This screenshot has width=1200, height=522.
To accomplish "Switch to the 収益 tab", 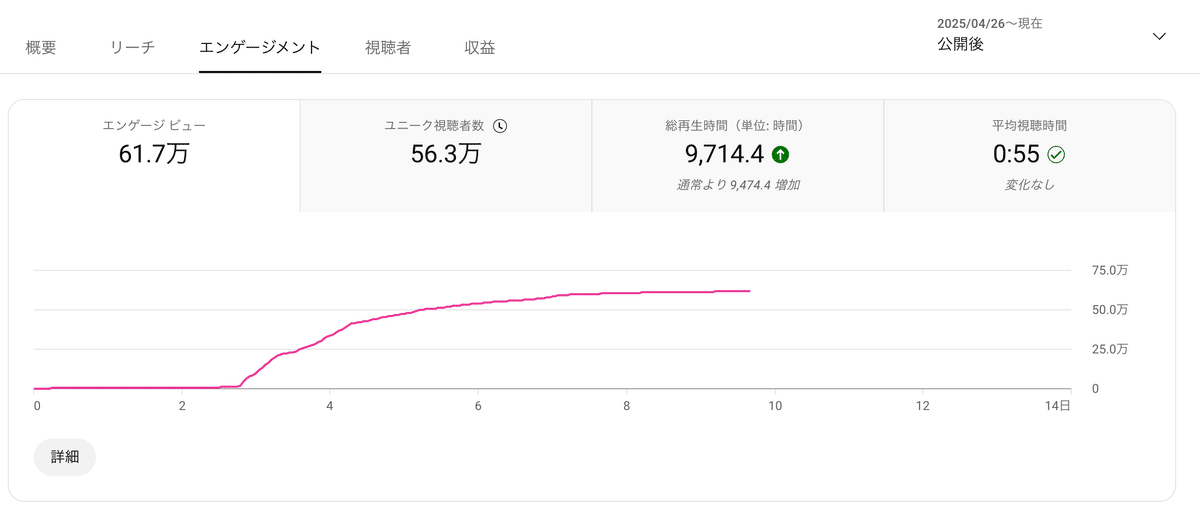I will point(480,47).
